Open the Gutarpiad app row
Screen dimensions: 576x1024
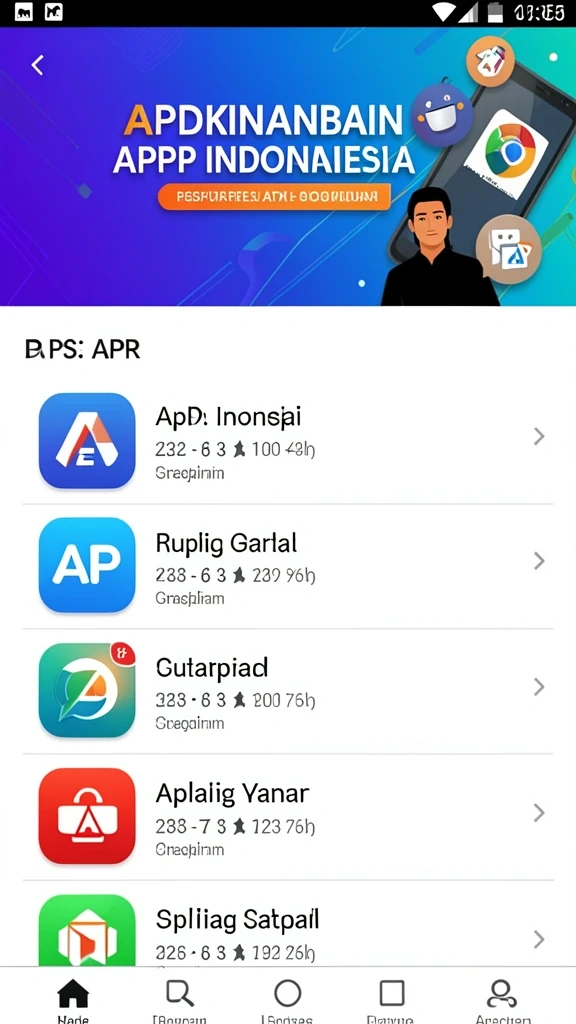tap(288, 692)
